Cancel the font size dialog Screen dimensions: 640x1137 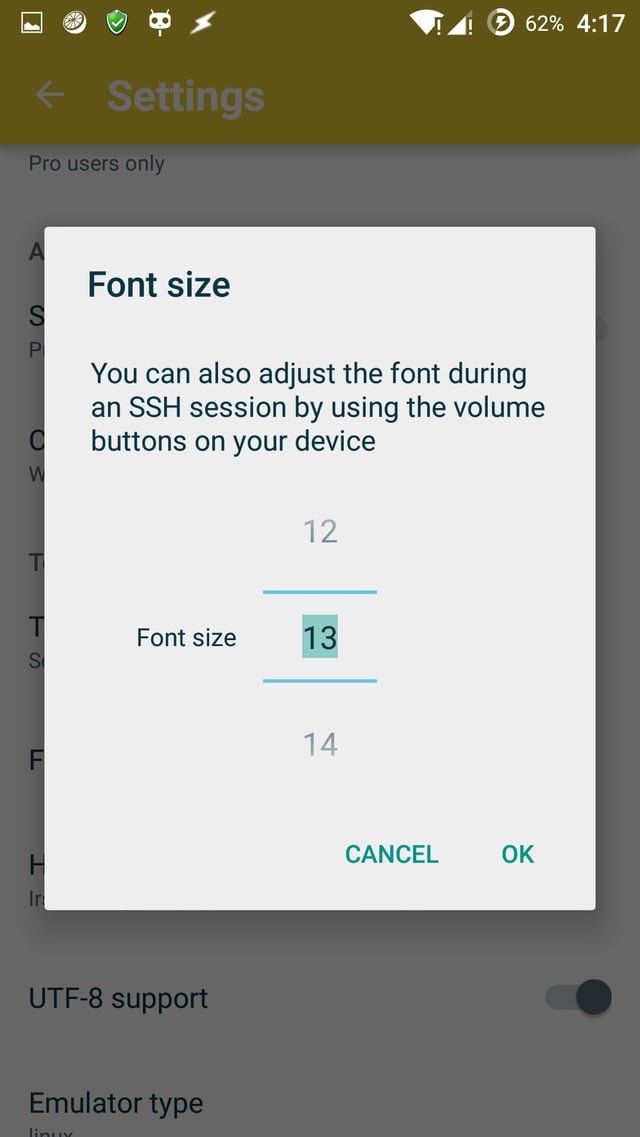point(391,854)
